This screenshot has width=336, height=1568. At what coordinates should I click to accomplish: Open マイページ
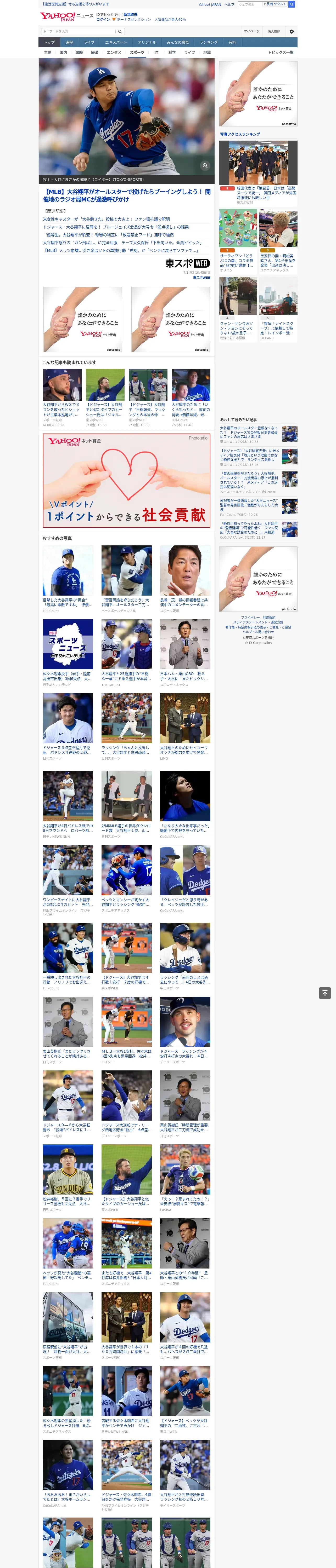pyautogui.click(x=252, y=32)
